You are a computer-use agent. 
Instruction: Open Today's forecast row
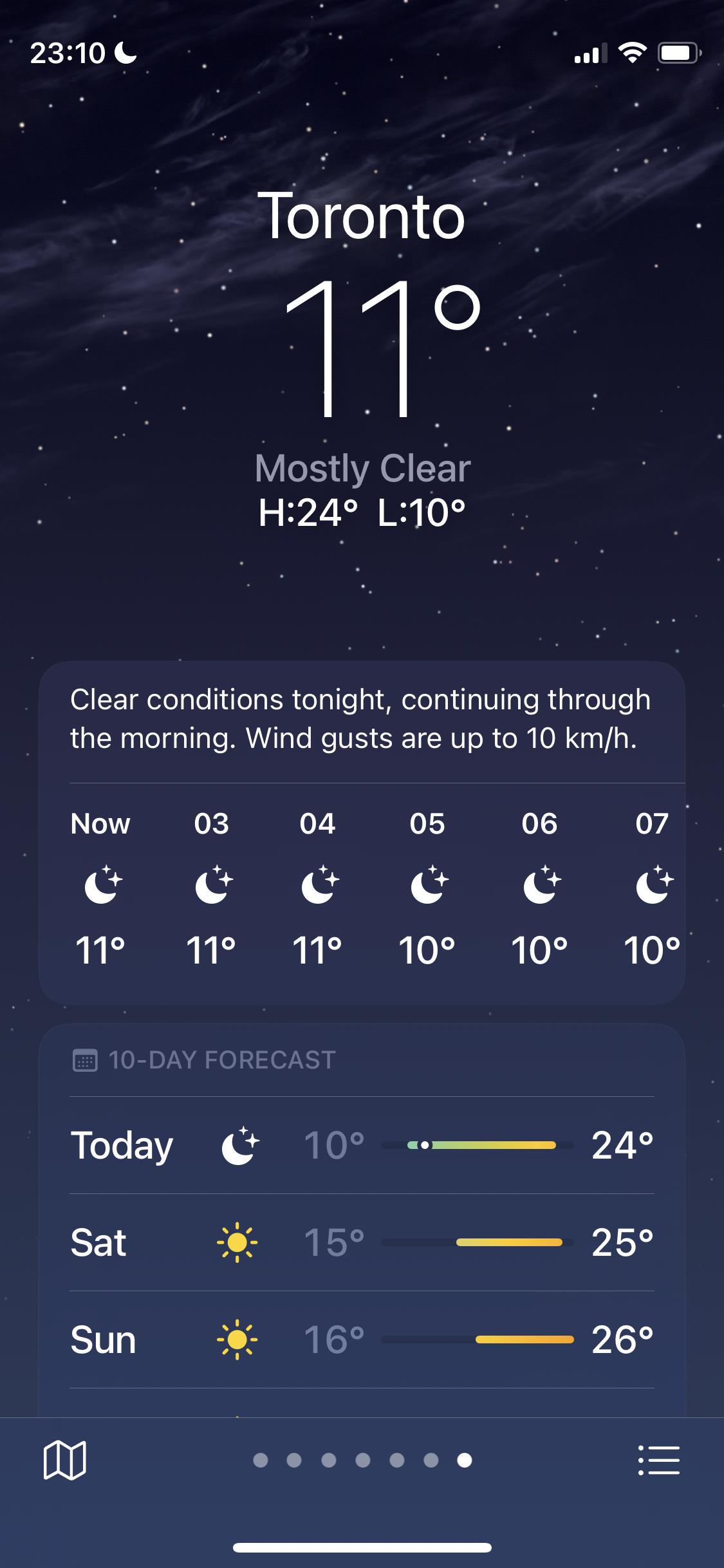362,1146
